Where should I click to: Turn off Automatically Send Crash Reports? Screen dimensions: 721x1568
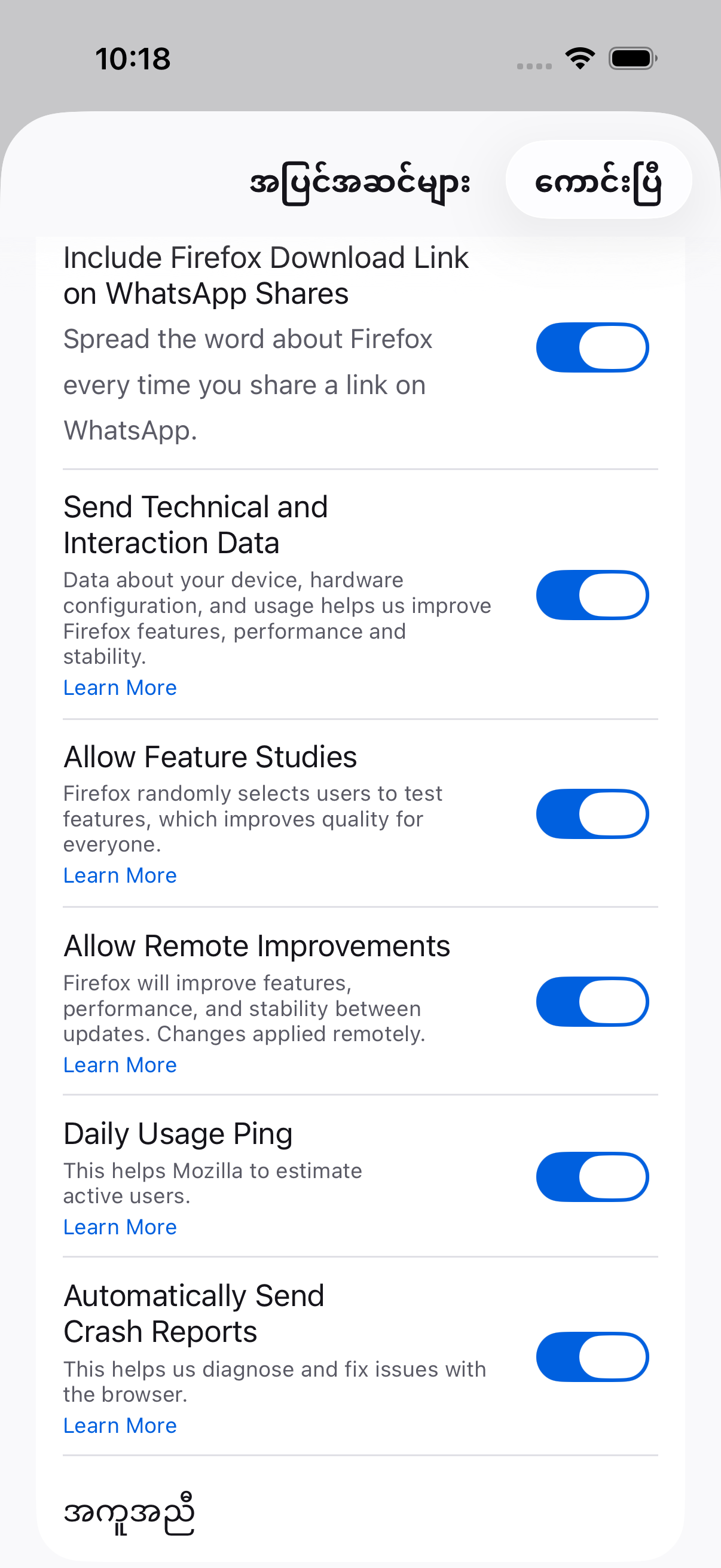(592, 1357)
